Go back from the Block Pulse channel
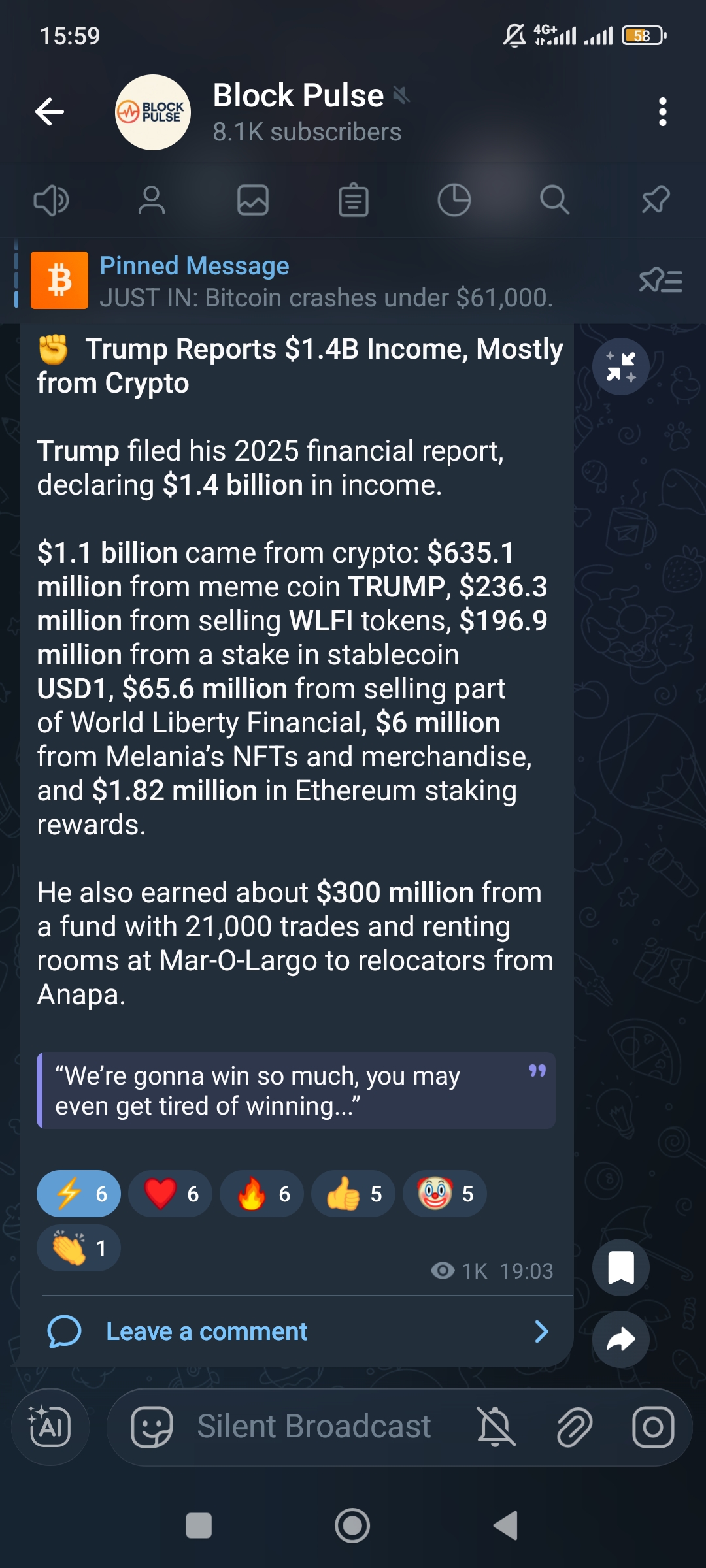 click(x=50, y=112)
